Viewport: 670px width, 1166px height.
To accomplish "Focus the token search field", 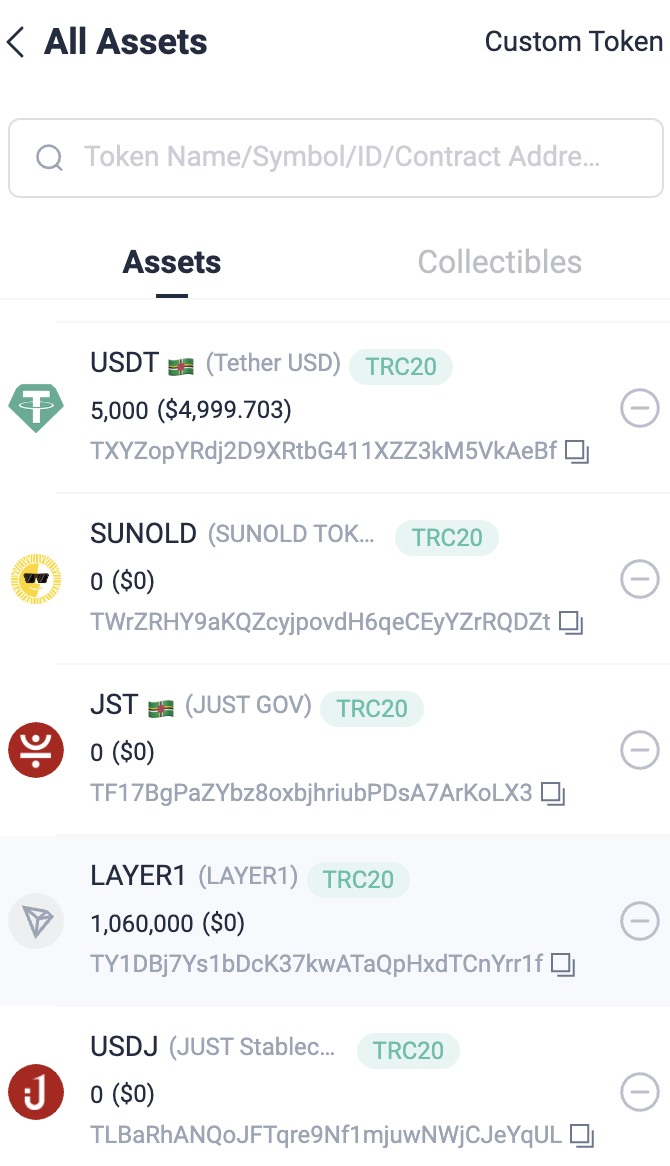I will 340,157.
